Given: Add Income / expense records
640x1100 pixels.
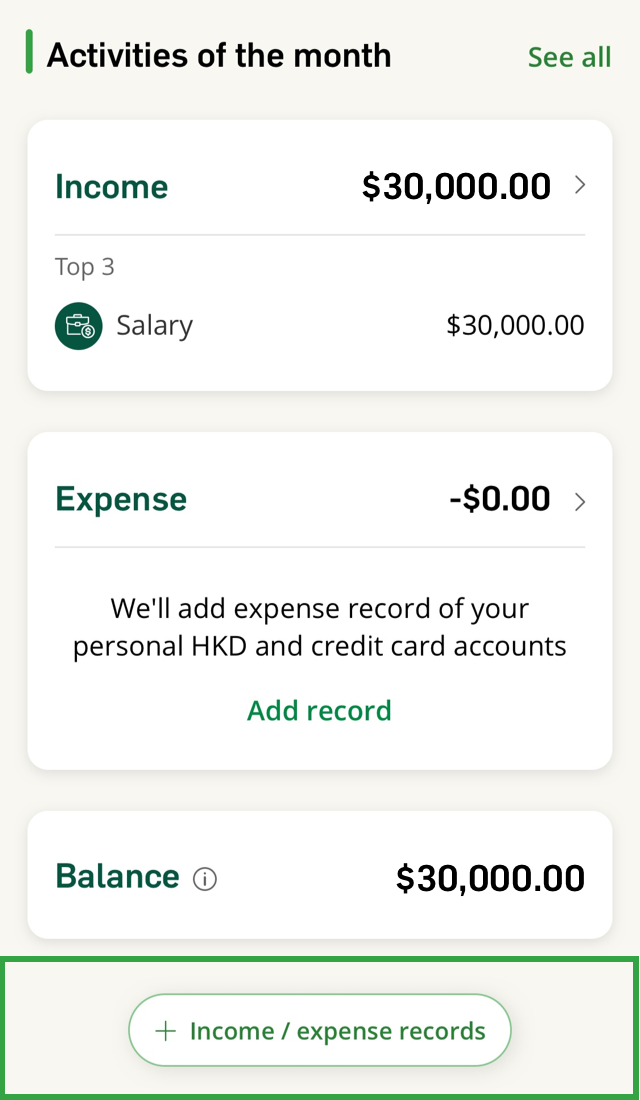Looking at the screenshot, I should (x=319, y=1030).
